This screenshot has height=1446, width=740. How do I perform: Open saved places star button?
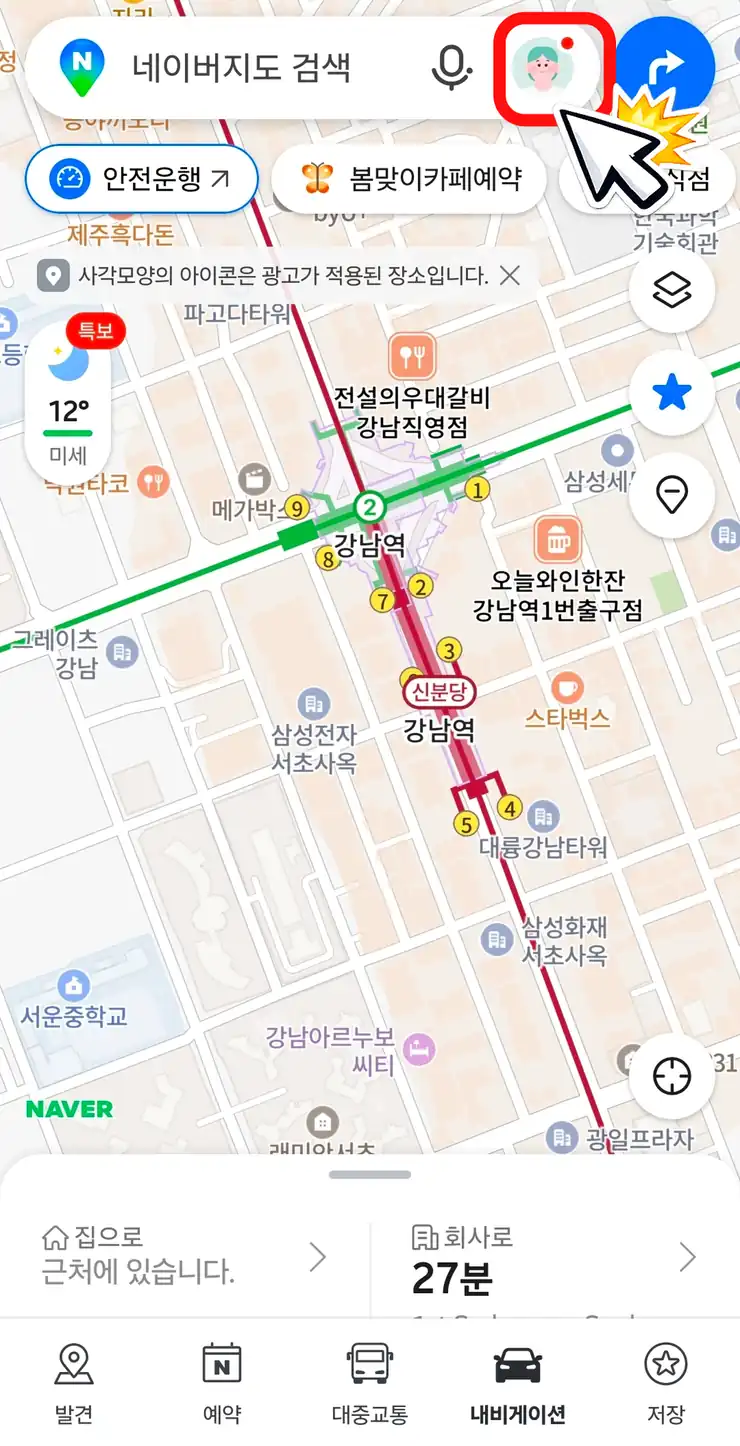pyautogui.click(x=672, y=393)
